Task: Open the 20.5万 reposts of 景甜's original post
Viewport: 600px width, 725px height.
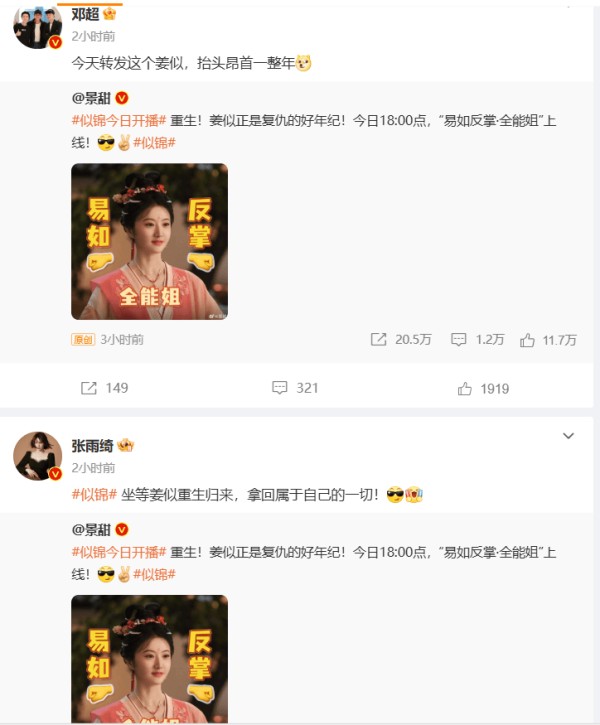Action: click(401, 340)
